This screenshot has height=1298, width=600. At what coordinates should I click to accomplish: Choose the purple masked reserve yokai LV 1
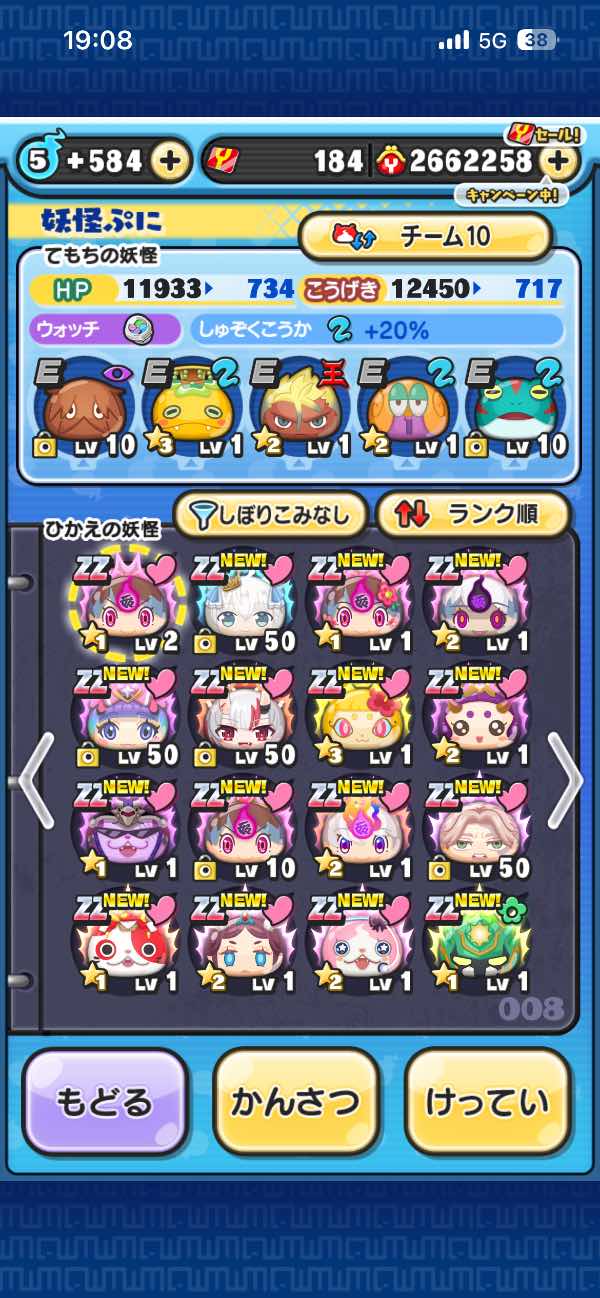tap(124, 829)
